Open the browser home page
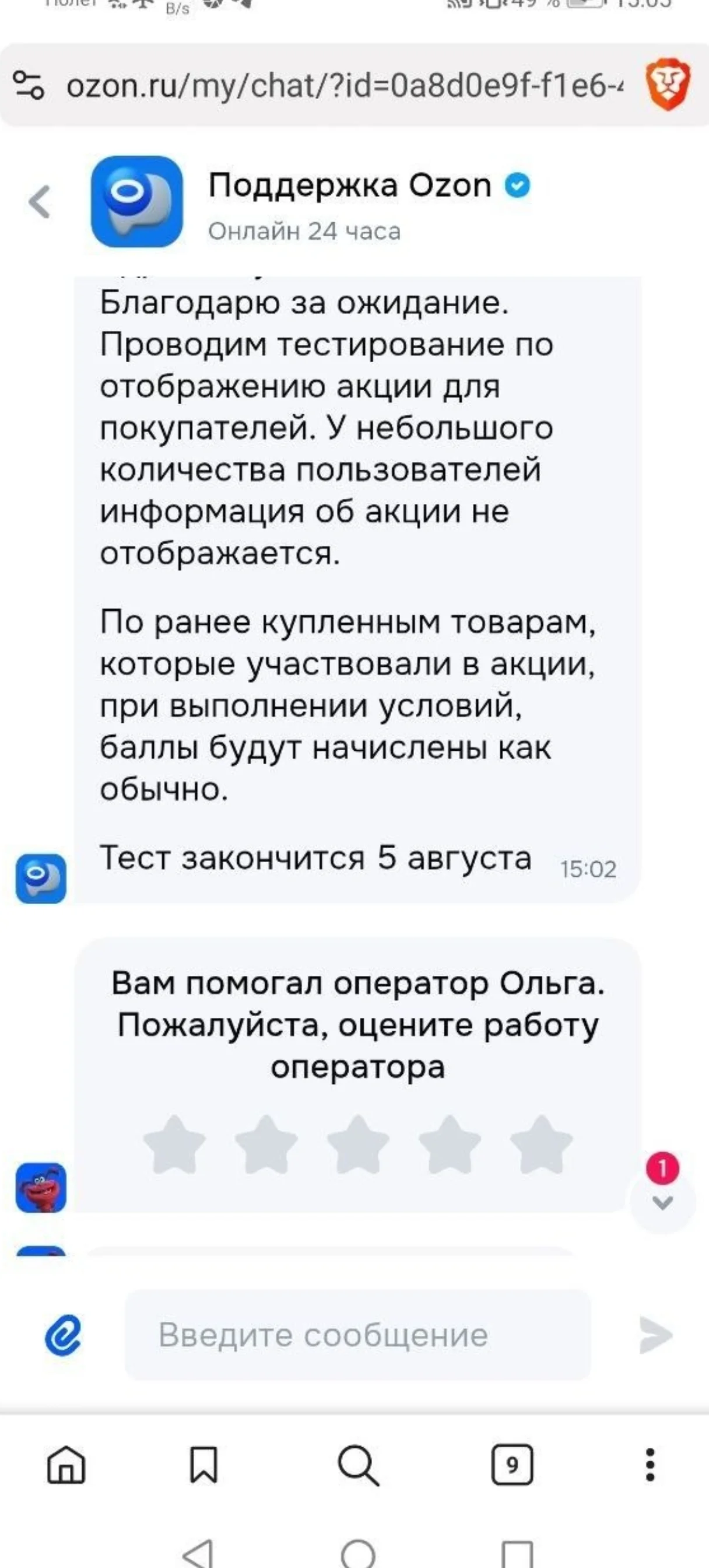The image size is (709, 1568). [66, 1465]
